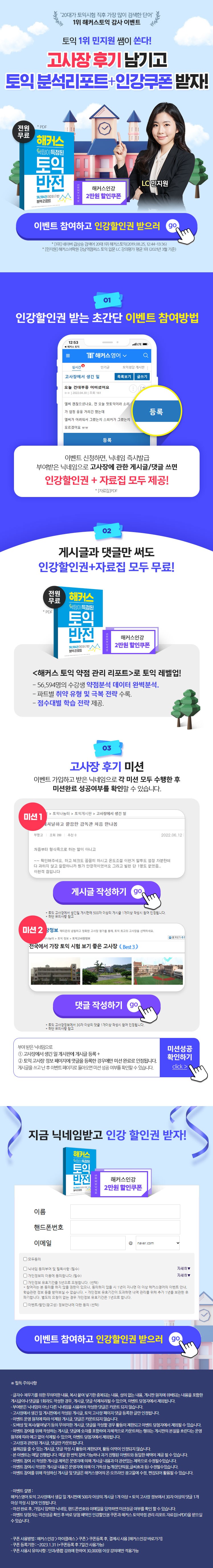Tap the top 이벤트 참여하고 인강할인권 받으러 button
Image resolution: width=213 pixels, height=1568 pixels.
[106, 226]
